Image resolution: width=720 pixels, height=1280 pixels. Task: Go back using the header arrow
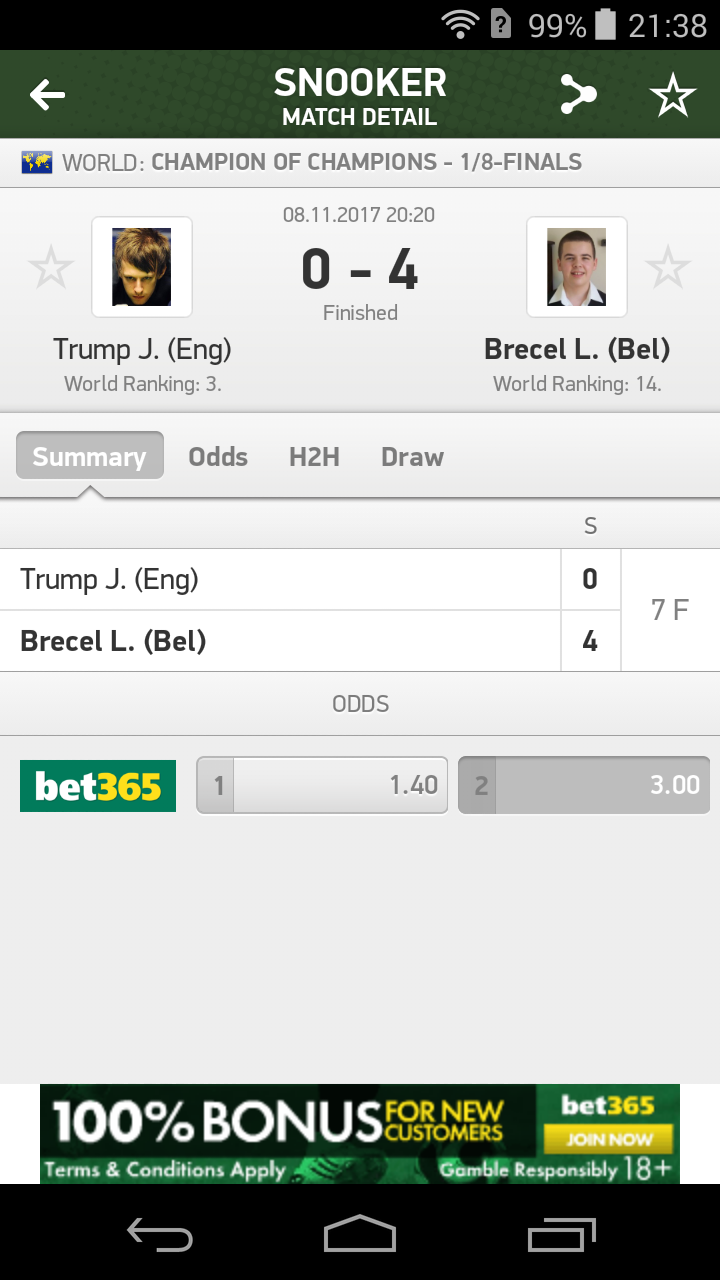pyautogui.click(x=47, y=95)
